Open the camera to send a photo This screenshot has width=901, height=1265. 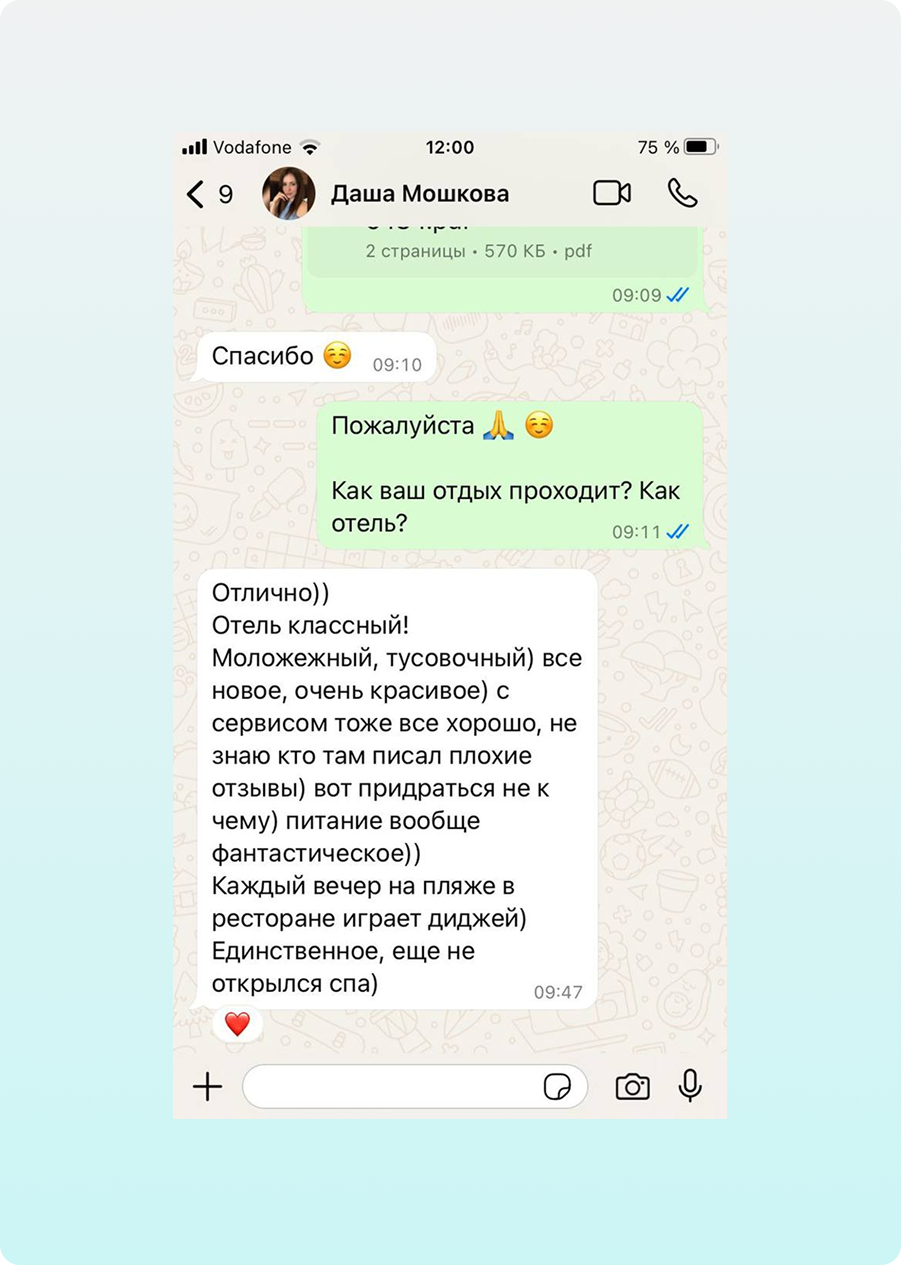632,1086
